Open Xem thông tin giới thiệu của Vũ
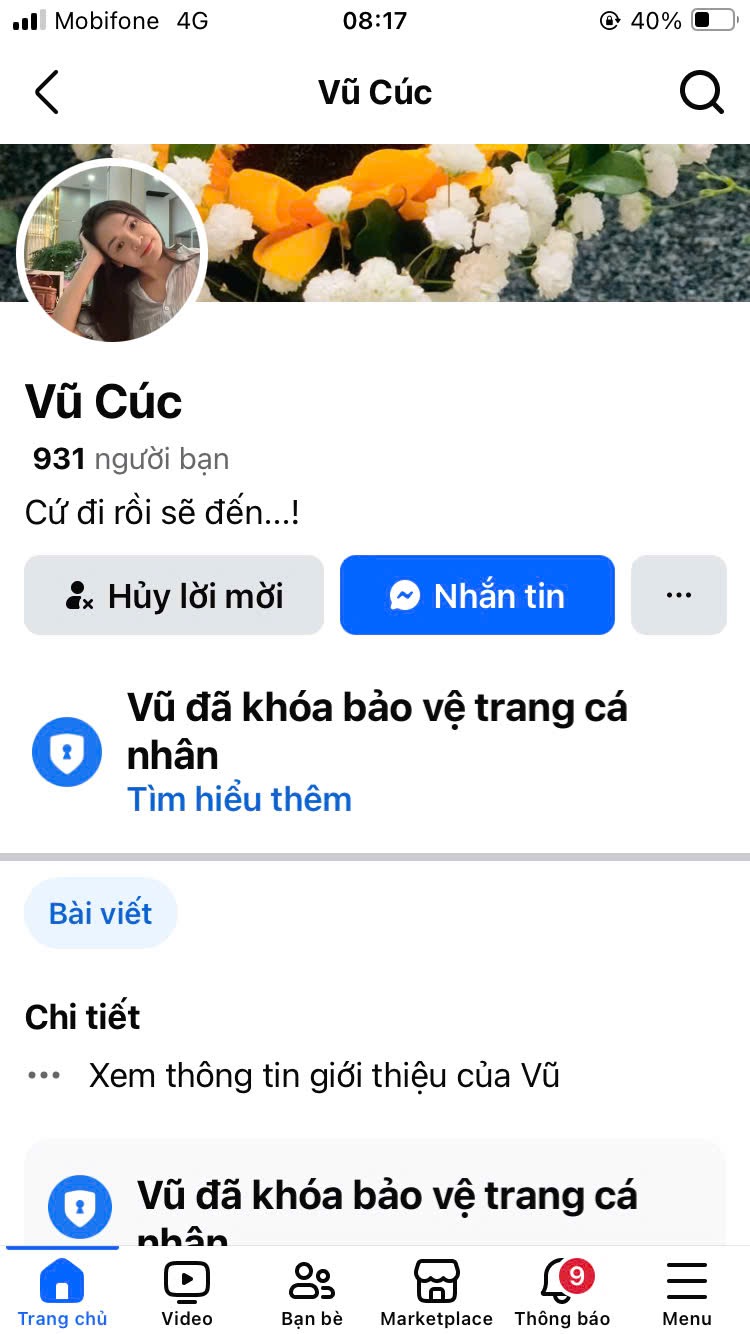The width and height of the screenshot is (750, 1334). [x=323, y=1076]
